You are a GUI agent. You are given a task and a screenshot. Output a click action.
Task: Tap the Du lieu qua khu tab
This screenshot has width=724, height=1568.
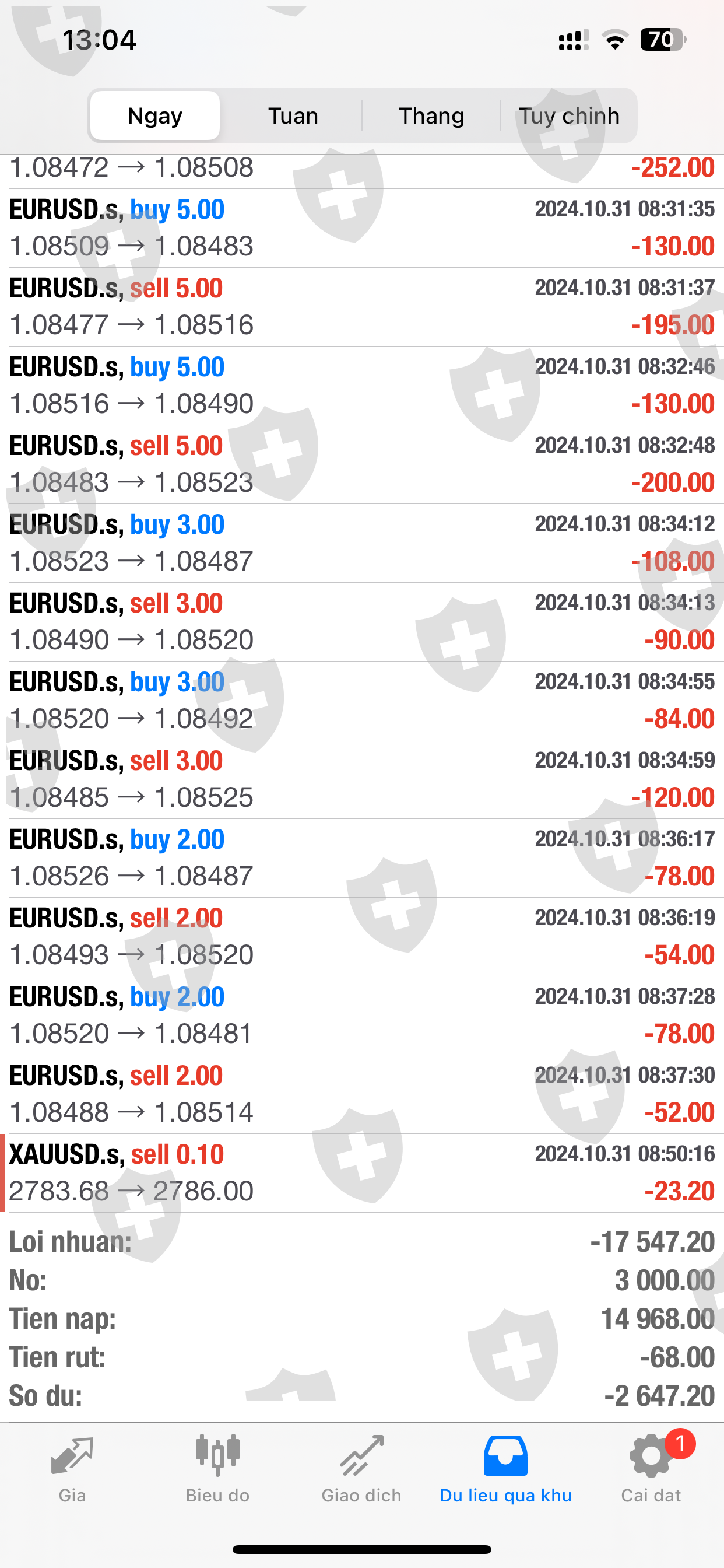pos(505,1469)
